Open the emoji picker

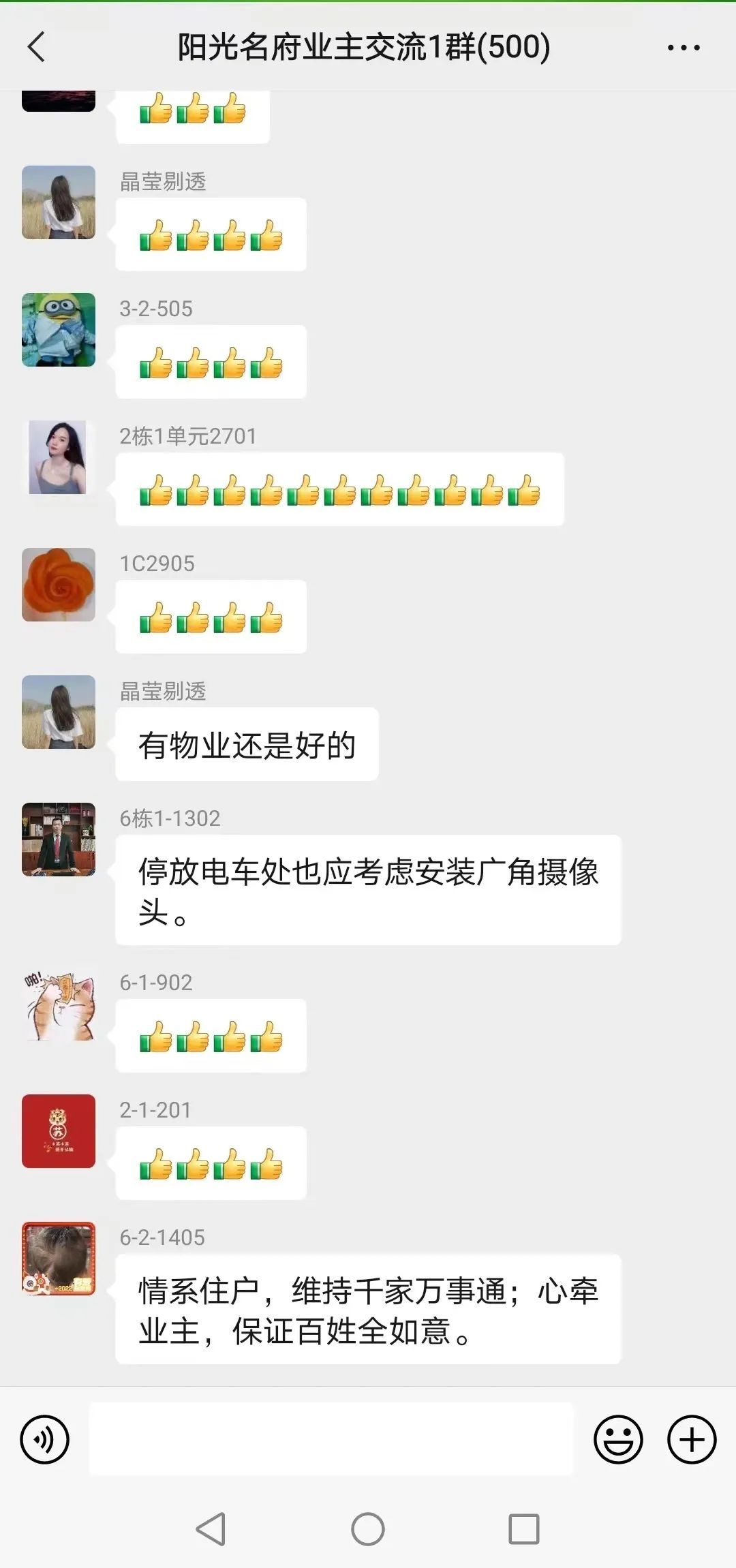(618, 1440)
